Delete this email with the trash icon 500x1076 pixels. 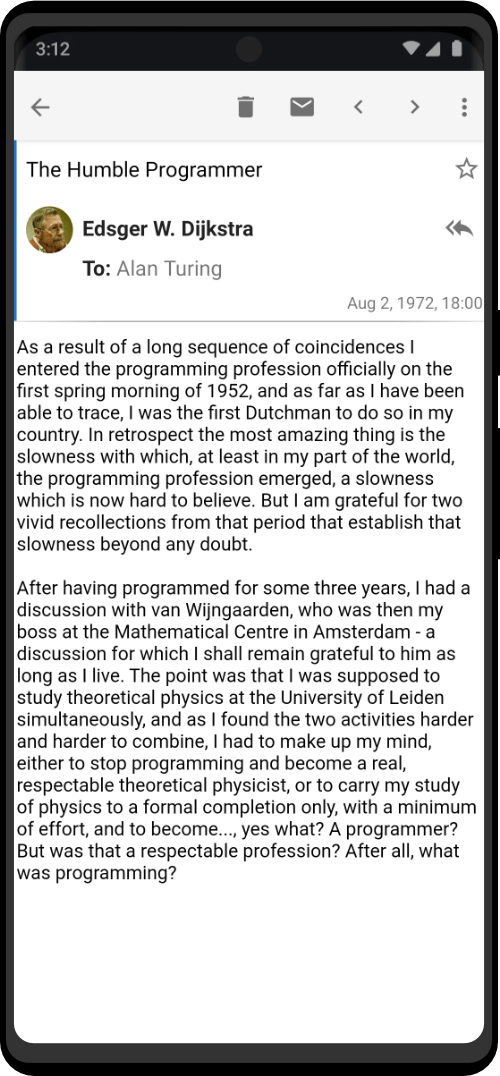pos(246,107)
